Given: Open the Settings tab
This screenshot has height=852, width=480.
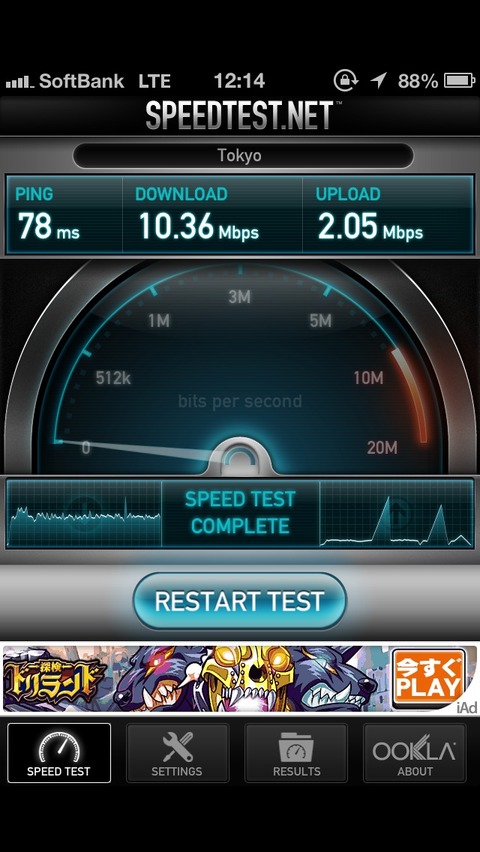Looking at the screenshot, I should (177, 753).
